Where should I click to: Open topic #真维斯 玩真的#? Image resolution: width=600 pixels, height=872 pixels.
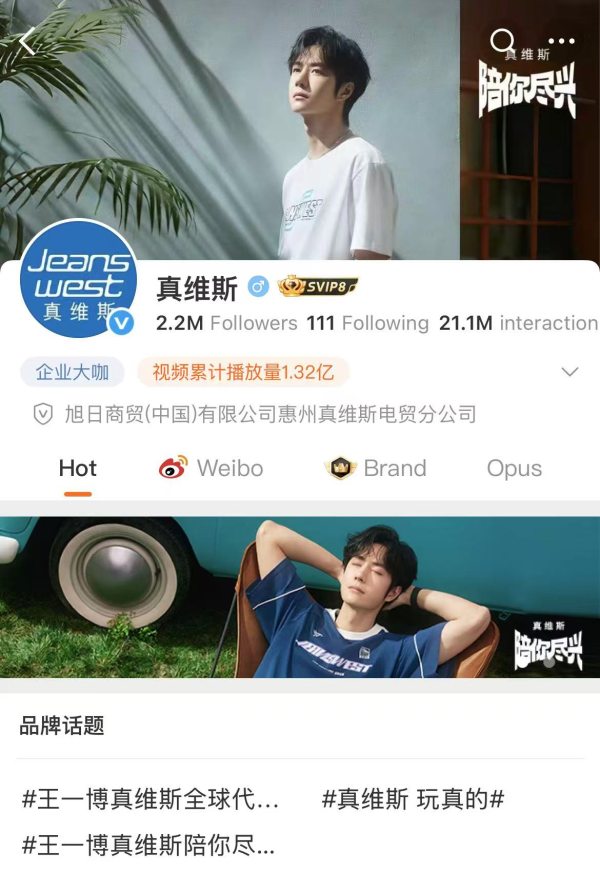(413, 799)
